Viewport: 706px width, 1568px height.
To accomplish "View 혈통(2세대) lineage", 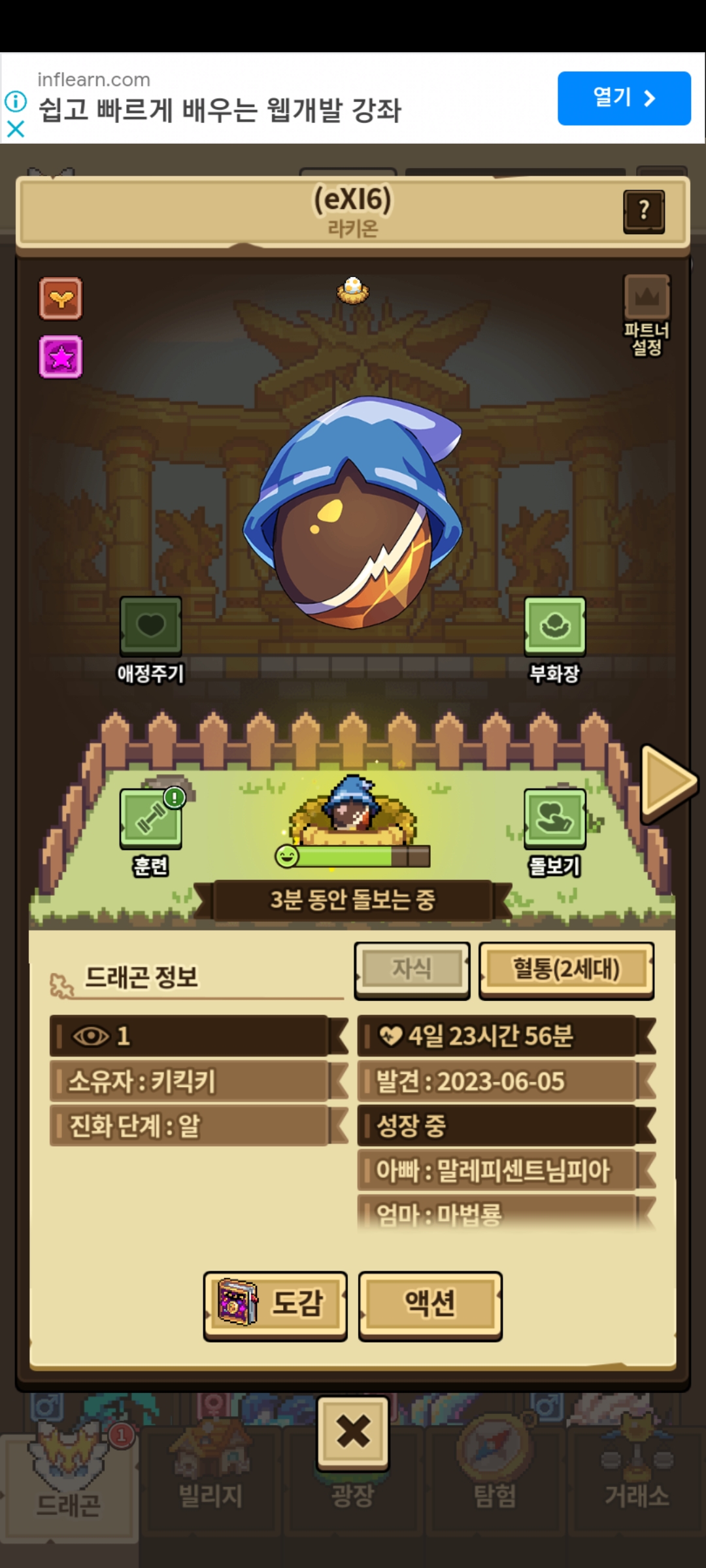I will tap(566, 969).
